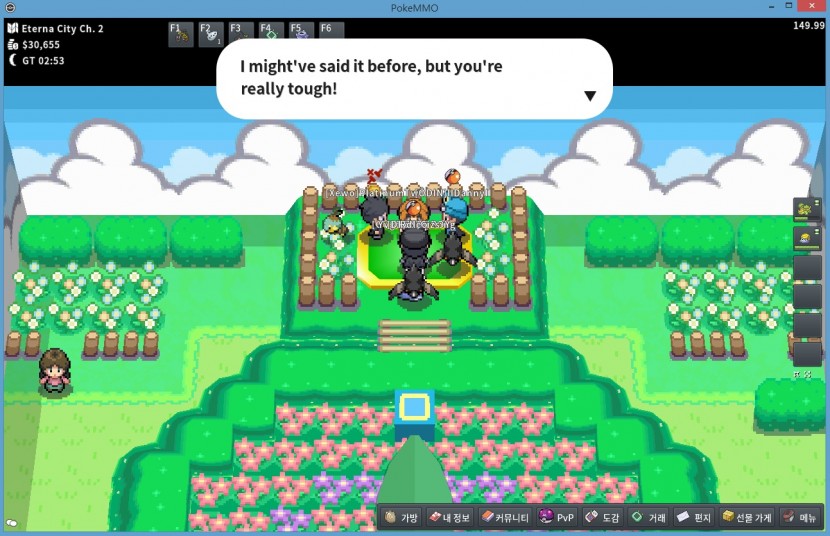Open the 메뉴 main menu
Screen dimensions: 830x536
(x=801, y=518)
